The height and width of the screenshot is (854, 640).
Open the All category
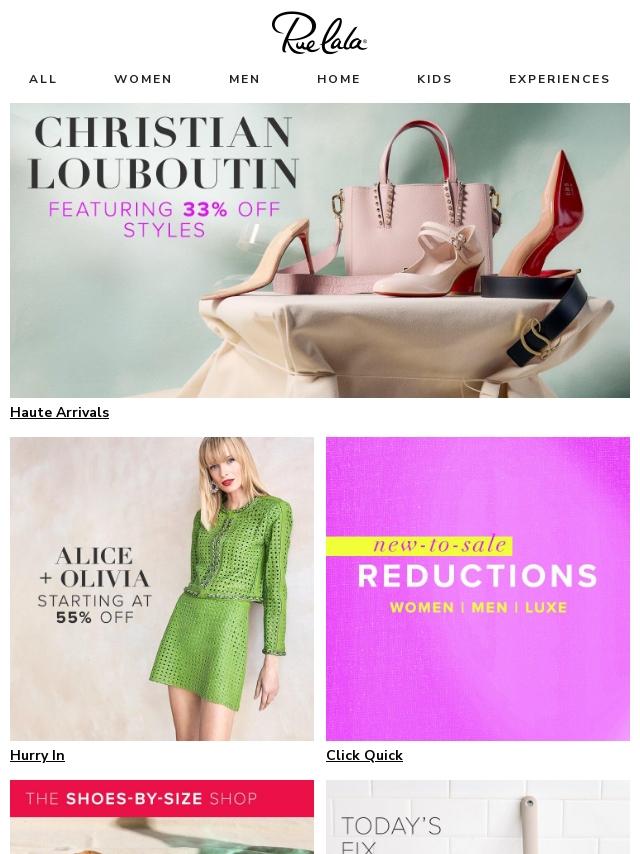point(43,79)
